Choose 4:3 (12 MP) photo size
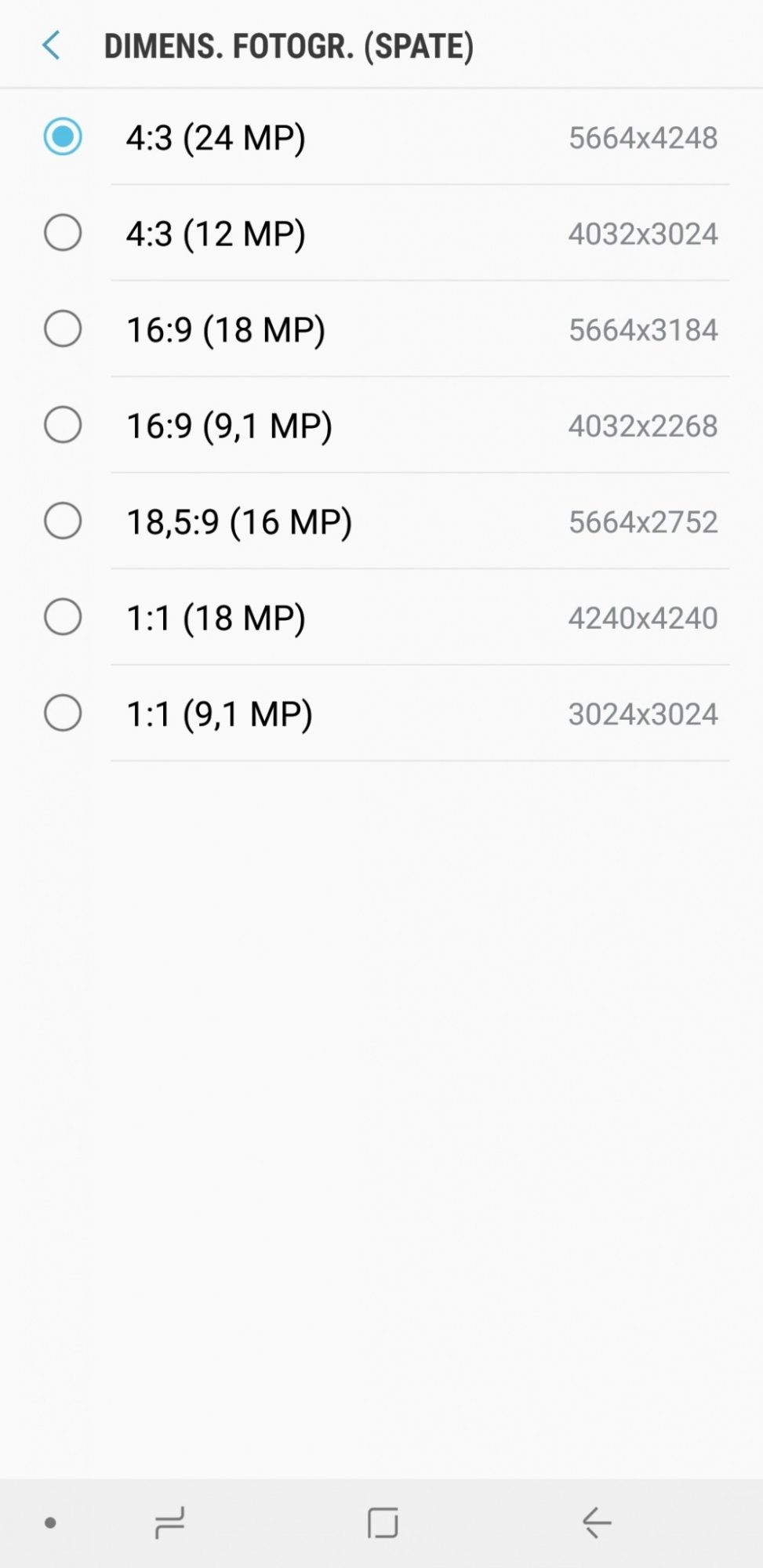The width and height of the screenshot is (763, 1568). (x=63, y=233)
